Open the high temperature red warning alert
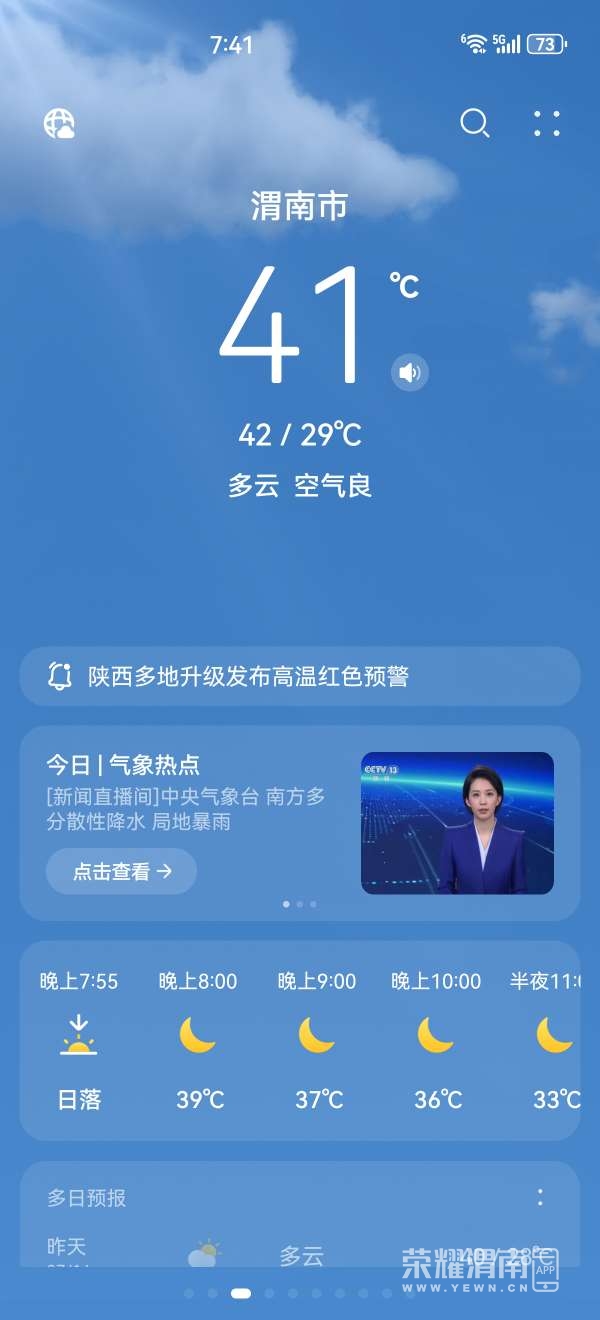 pos(300,677)
